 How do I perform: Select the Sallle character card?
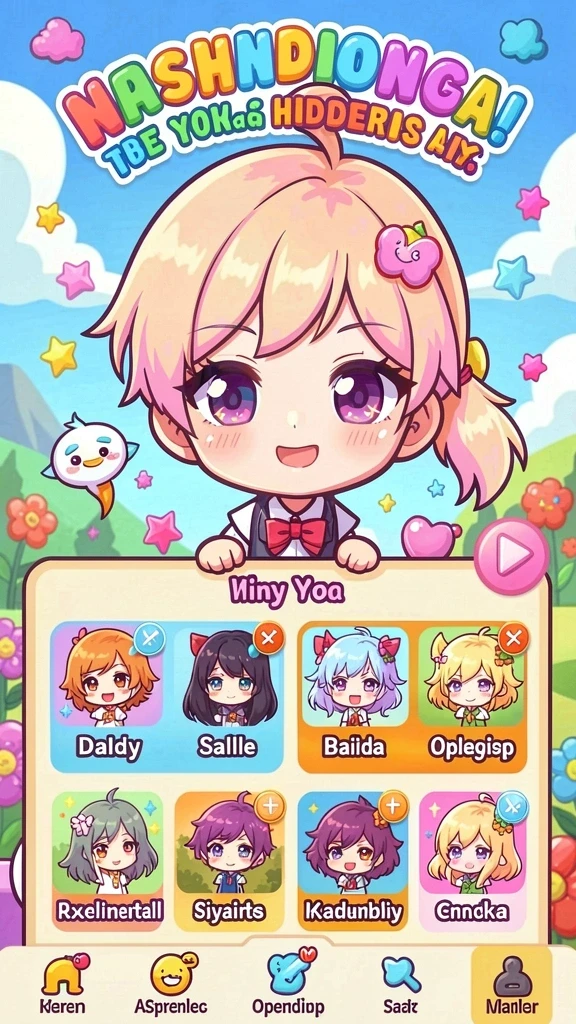(227, 696)
